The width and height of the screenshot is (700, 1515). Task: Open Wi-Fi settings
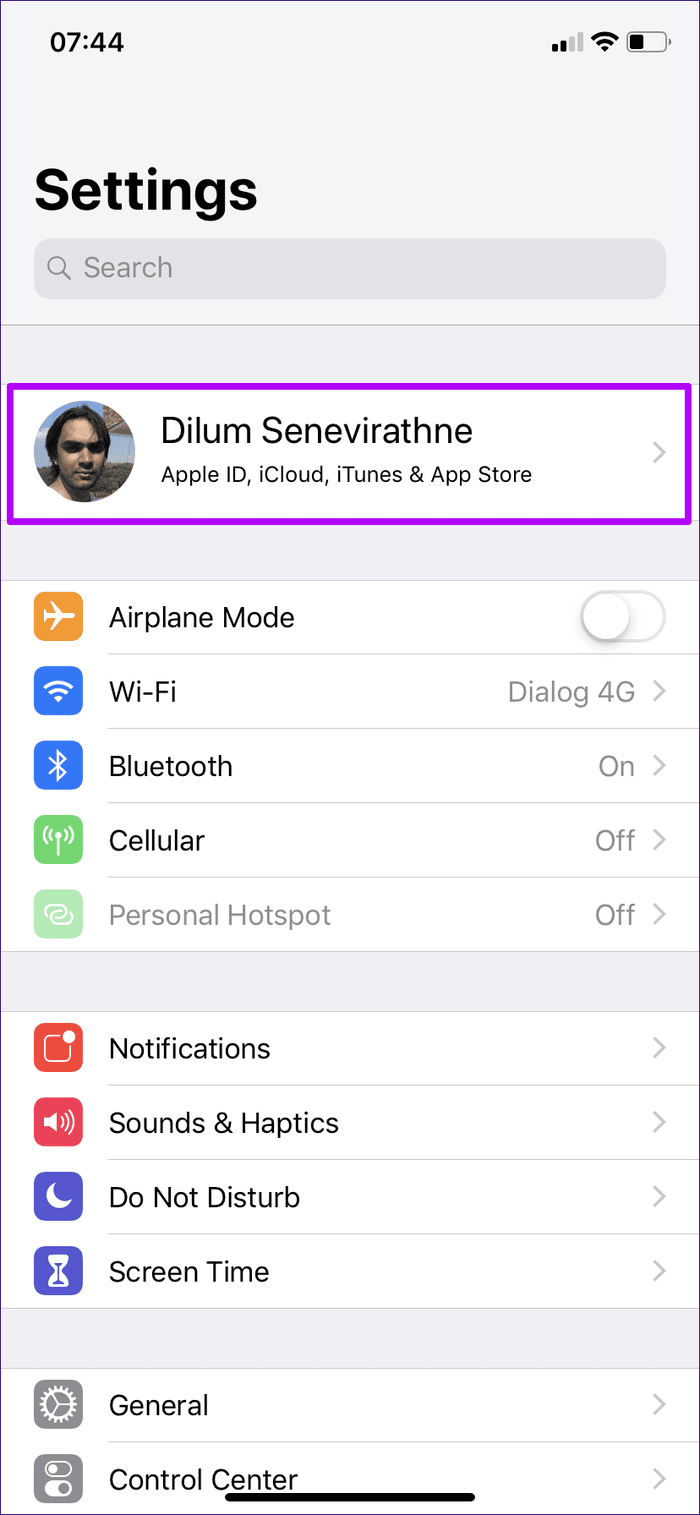point(349,692)
